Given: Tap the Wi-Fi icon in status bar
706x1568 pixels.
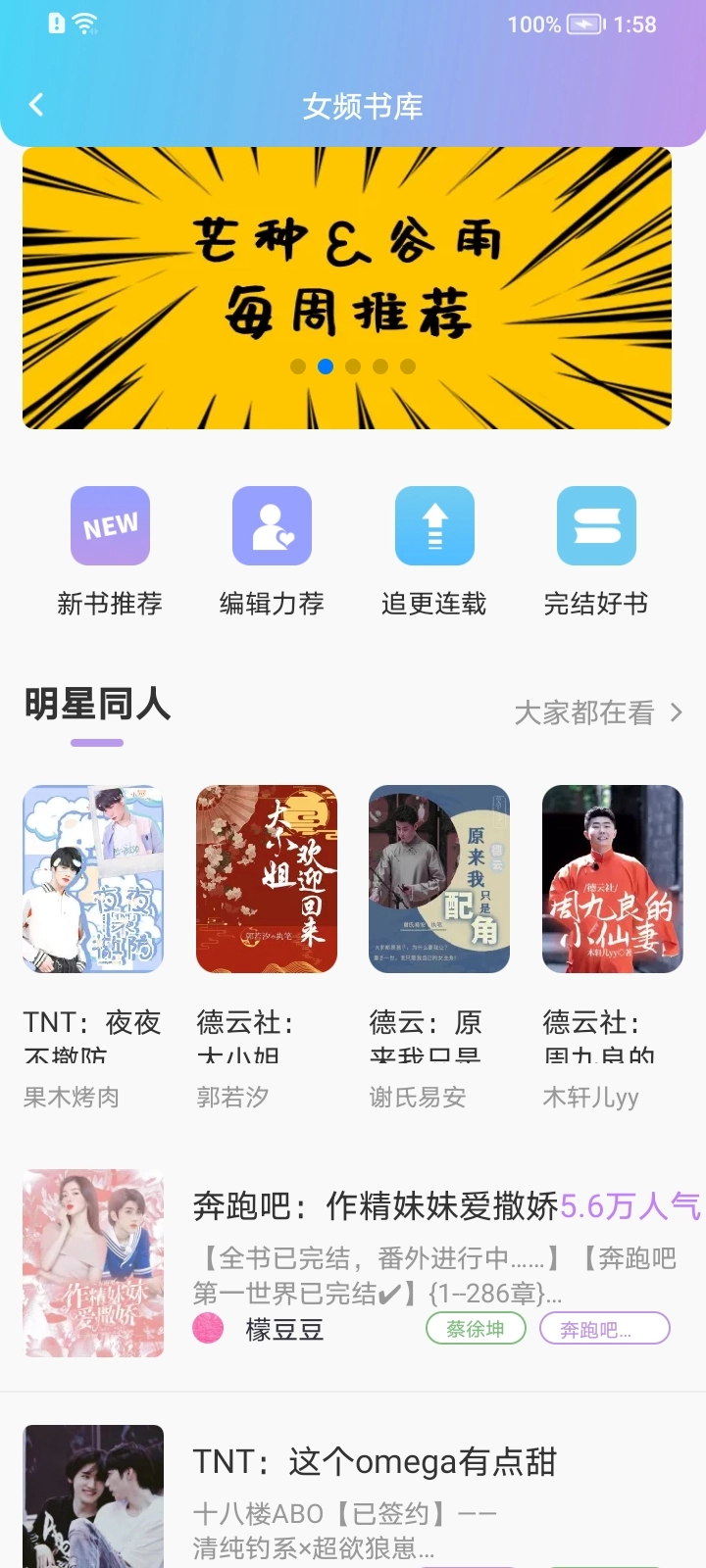Looking at the screenshot, I should click(84, 24).
